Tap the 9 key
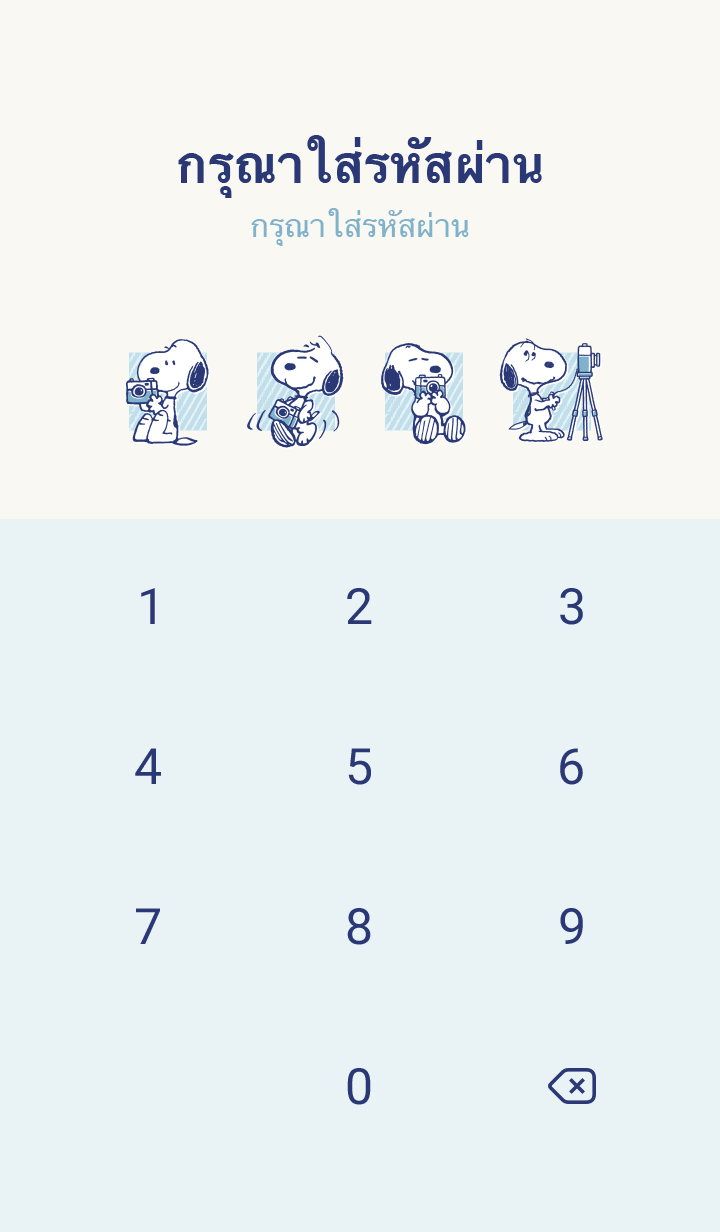The width and height of the screenshot is (720, 1232). tap(570, 927)
